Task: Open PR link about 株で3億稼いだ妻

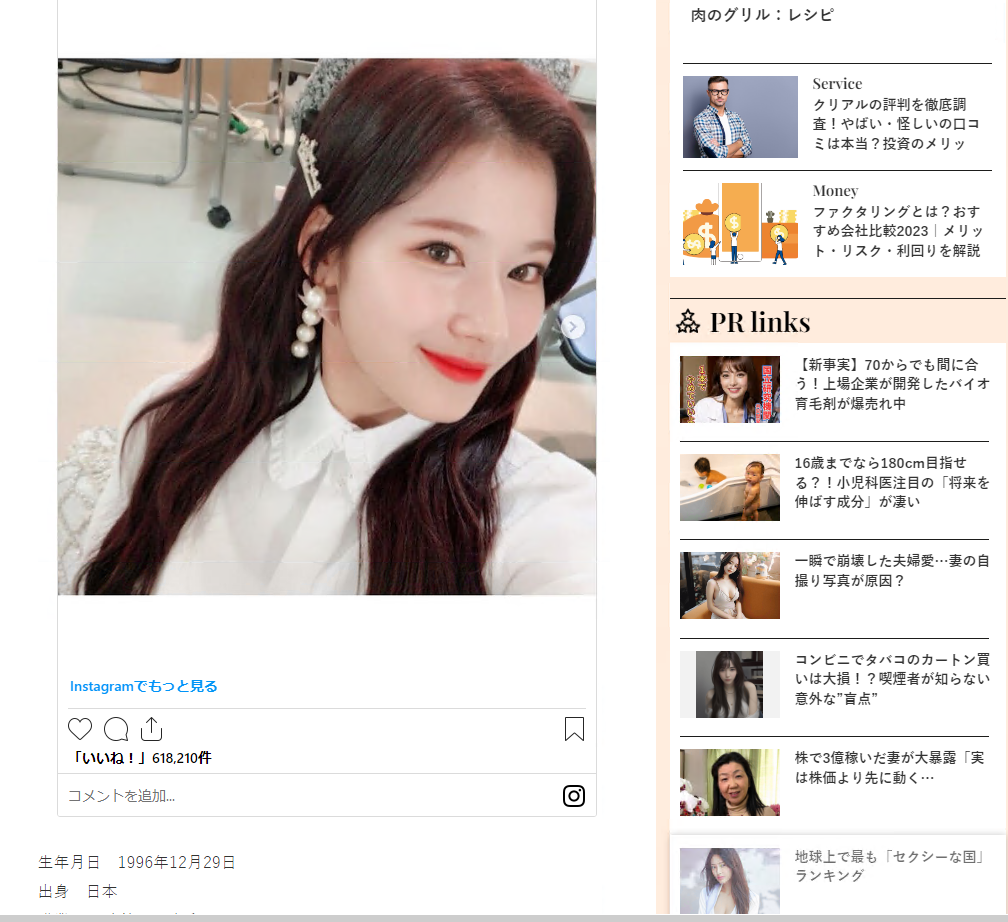Action: click(892, 768)
